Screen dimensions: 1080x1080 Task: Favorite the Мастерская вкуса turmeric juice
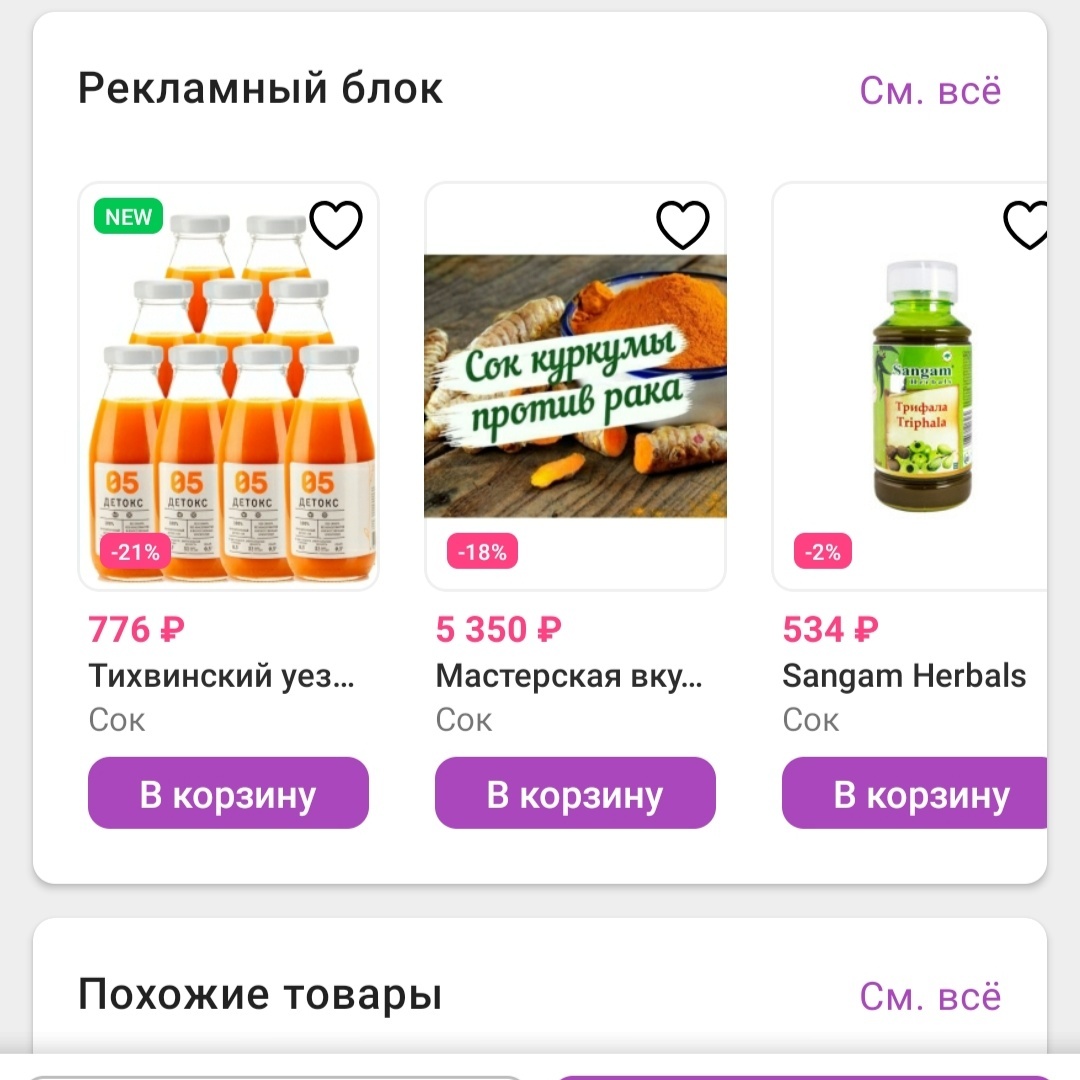(x=683, y=225)
